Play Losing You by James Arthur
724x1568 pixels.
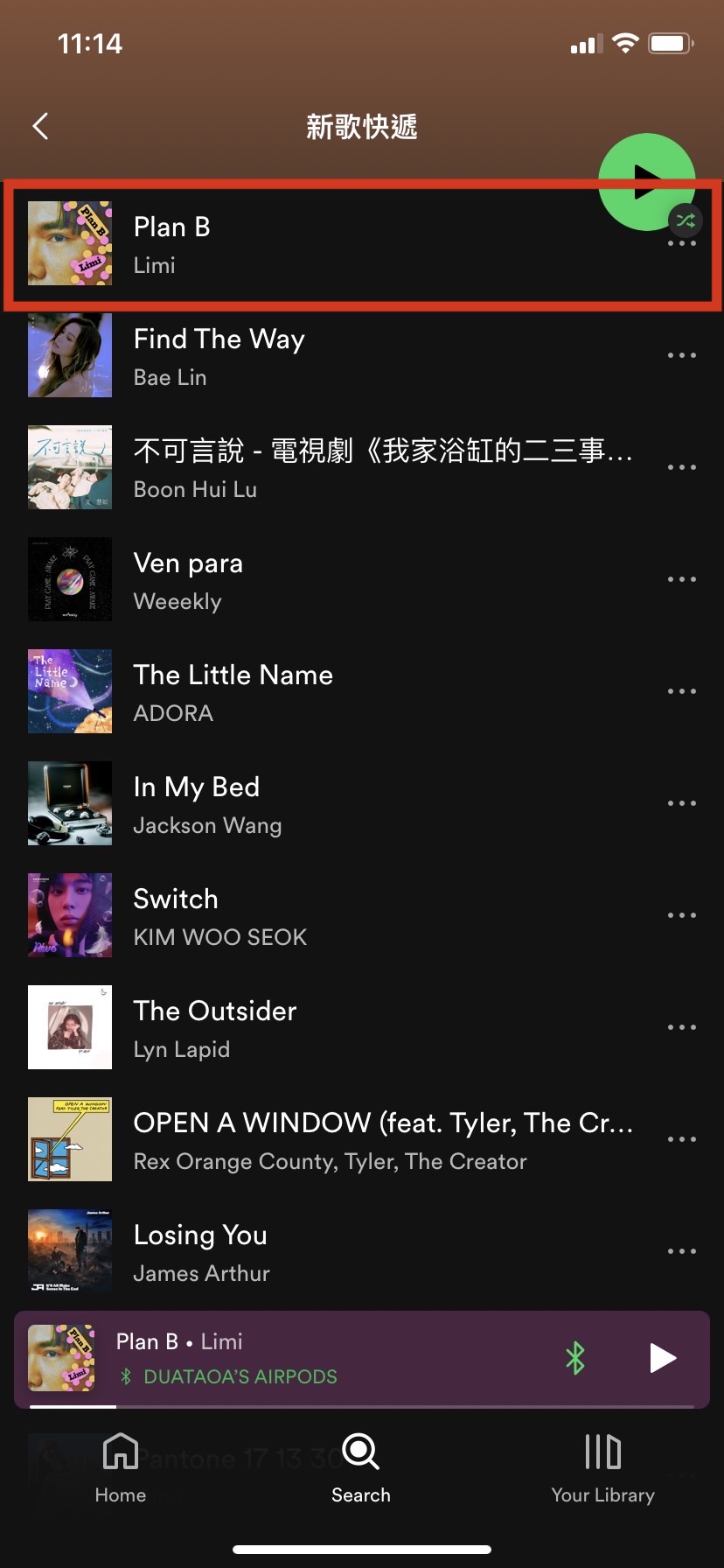(262, 1252)
